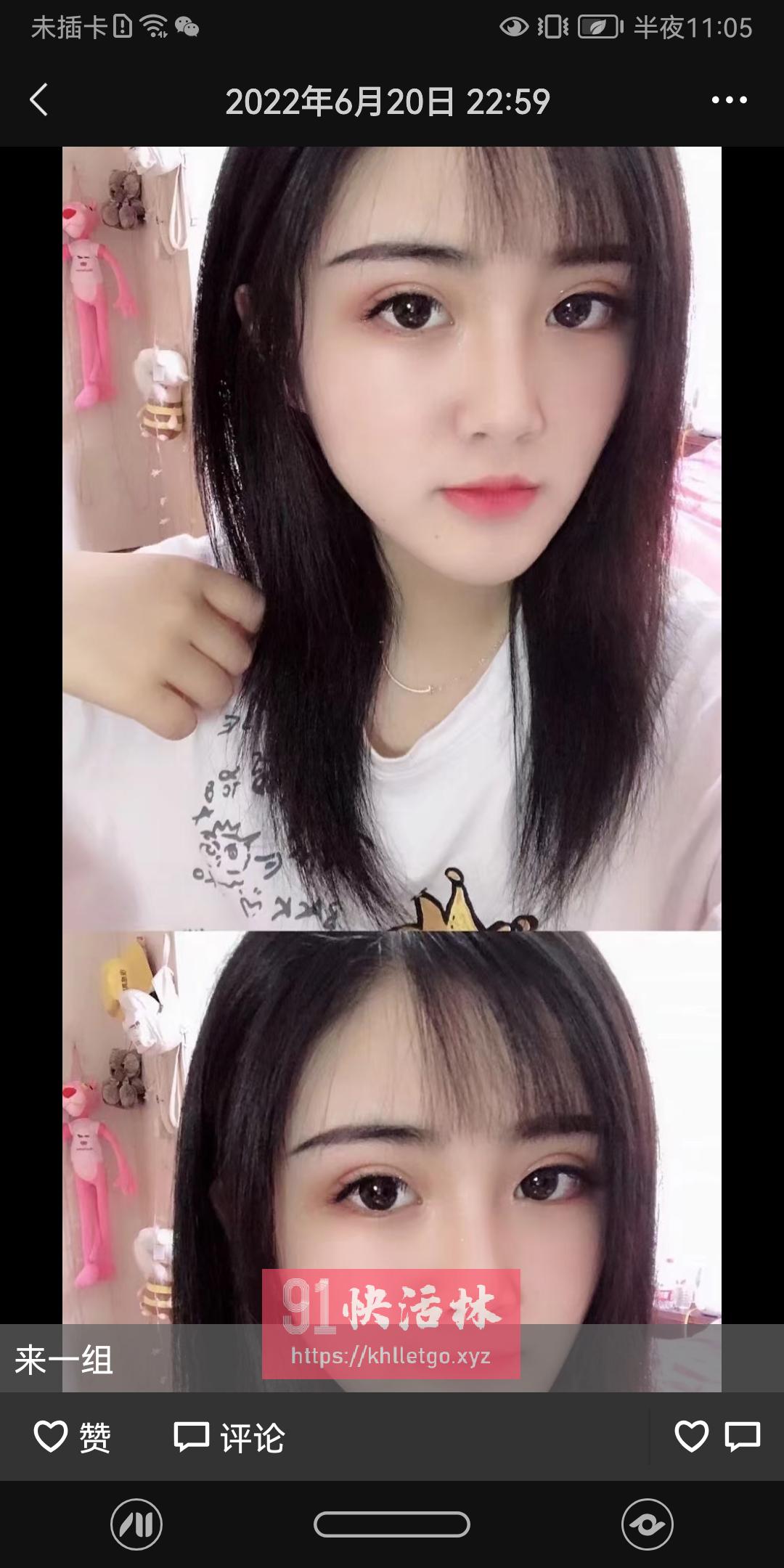Like this post with the 赞 button
This screenshot has width=784, height=1568.
(72, 1437)
